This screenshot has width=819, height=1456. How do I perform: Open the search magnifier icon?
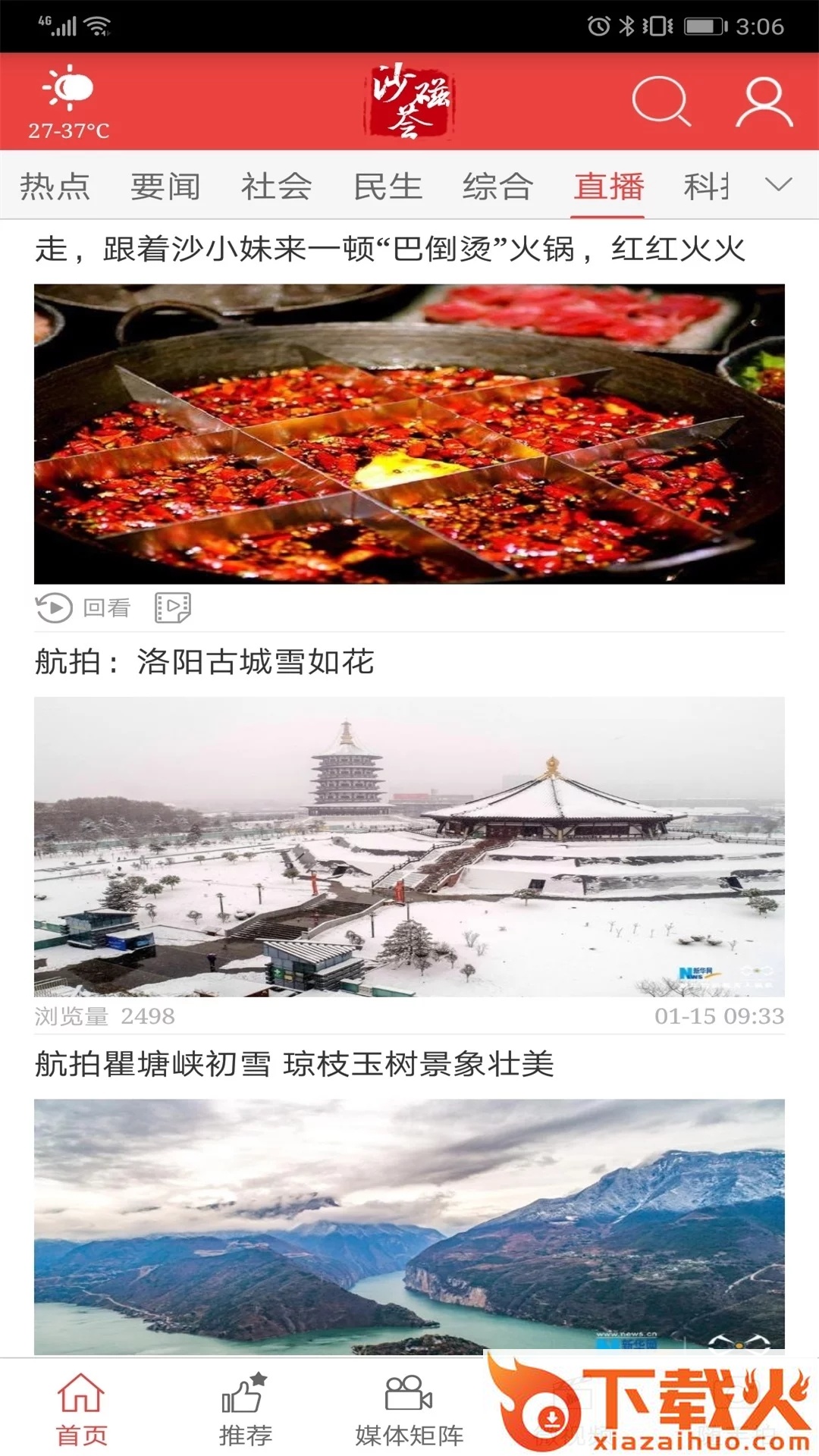coord(661,101)
